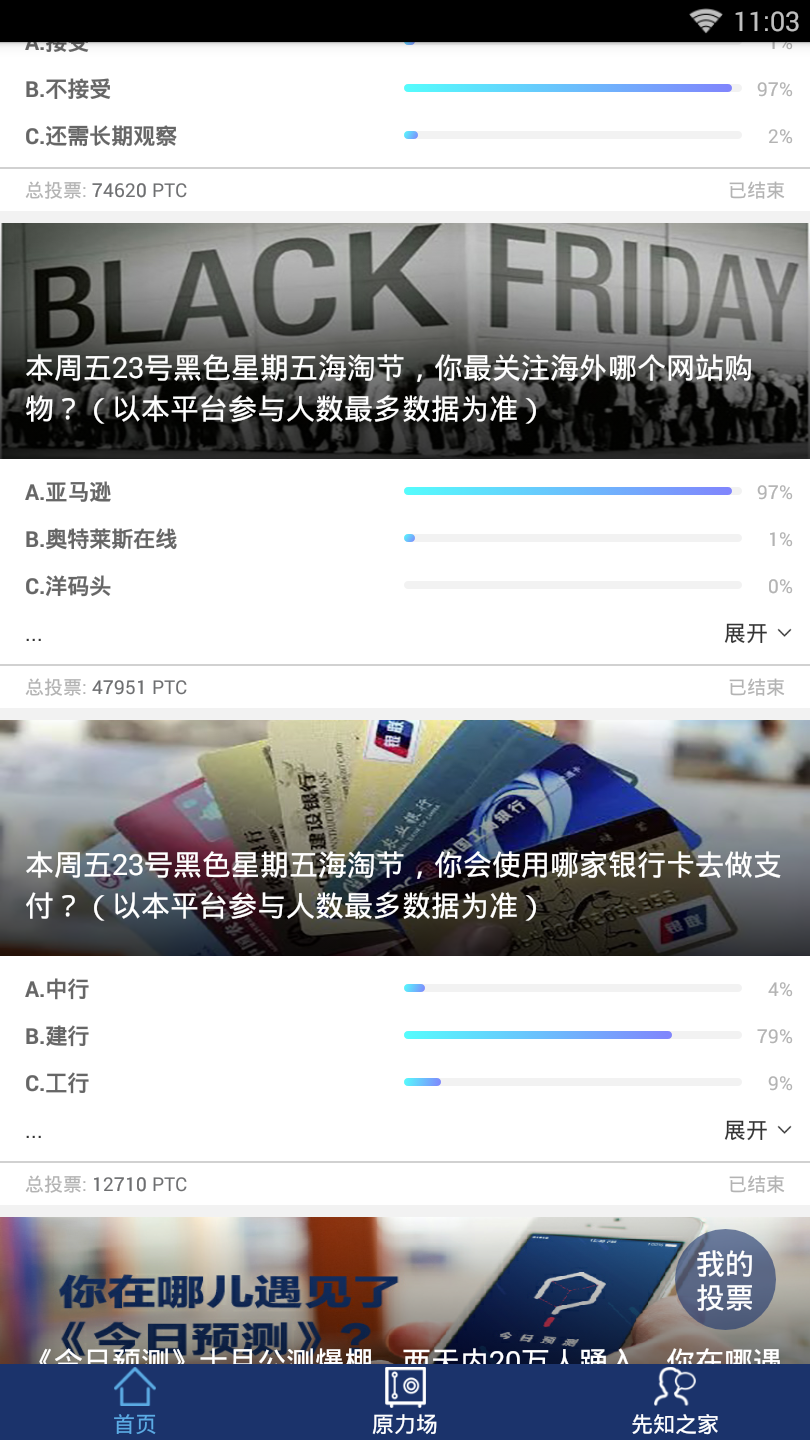Switch to the 原力场 tab
Viewport: 810px width, 1440px height.
pos(405,1402)
